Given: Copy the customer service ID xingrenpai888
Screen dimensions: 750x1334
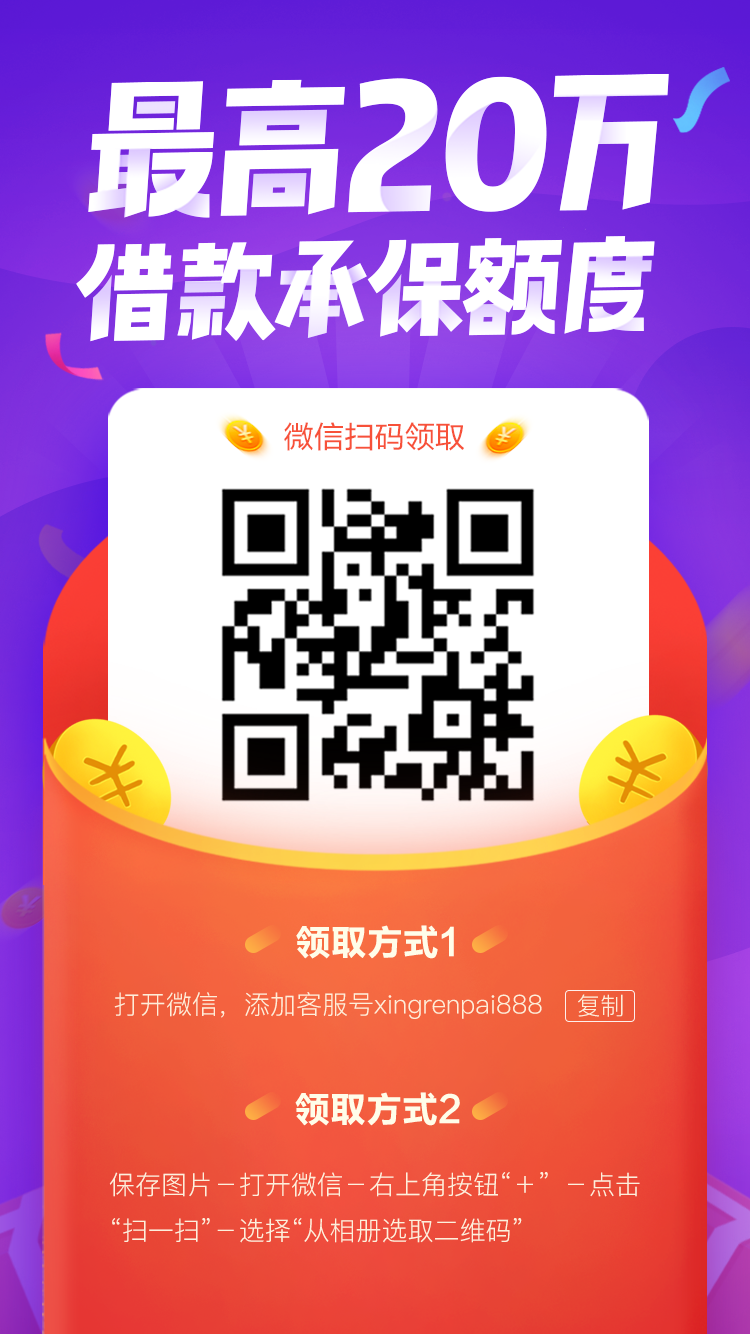Looking at the screenshot, I should point(600,1005).
